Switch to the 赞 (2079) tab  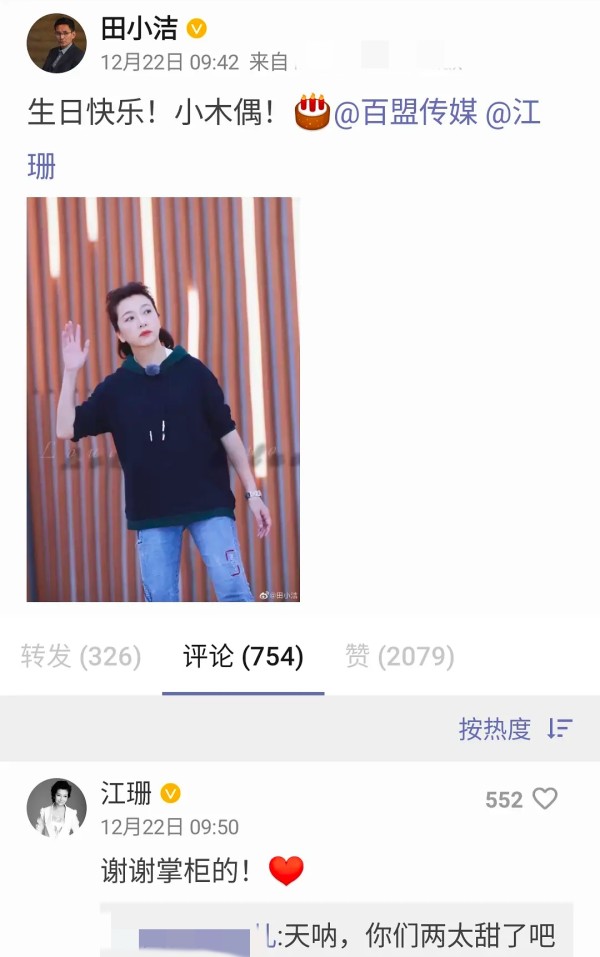pos(400,656)
